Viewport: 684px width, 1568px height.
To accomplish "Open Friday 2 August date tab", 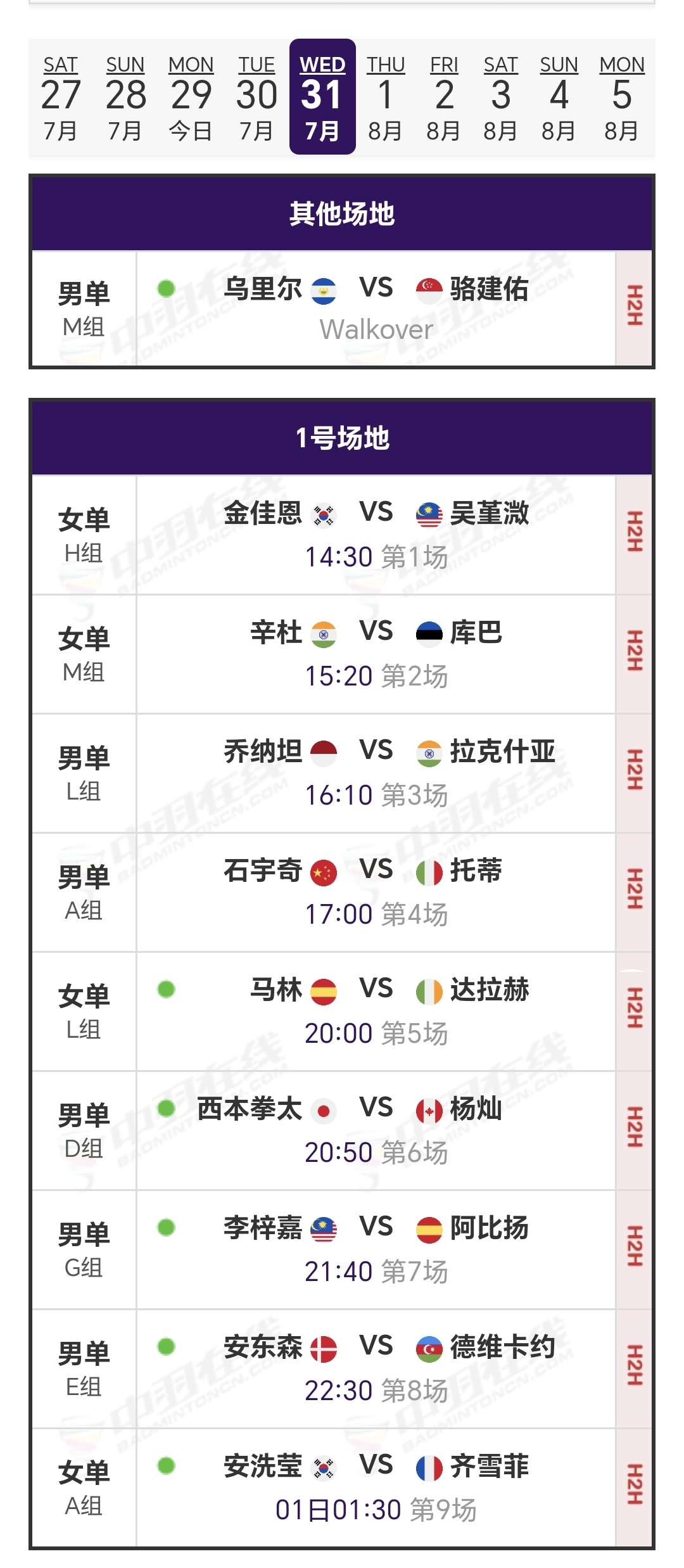I will click(x=443, y=97).
